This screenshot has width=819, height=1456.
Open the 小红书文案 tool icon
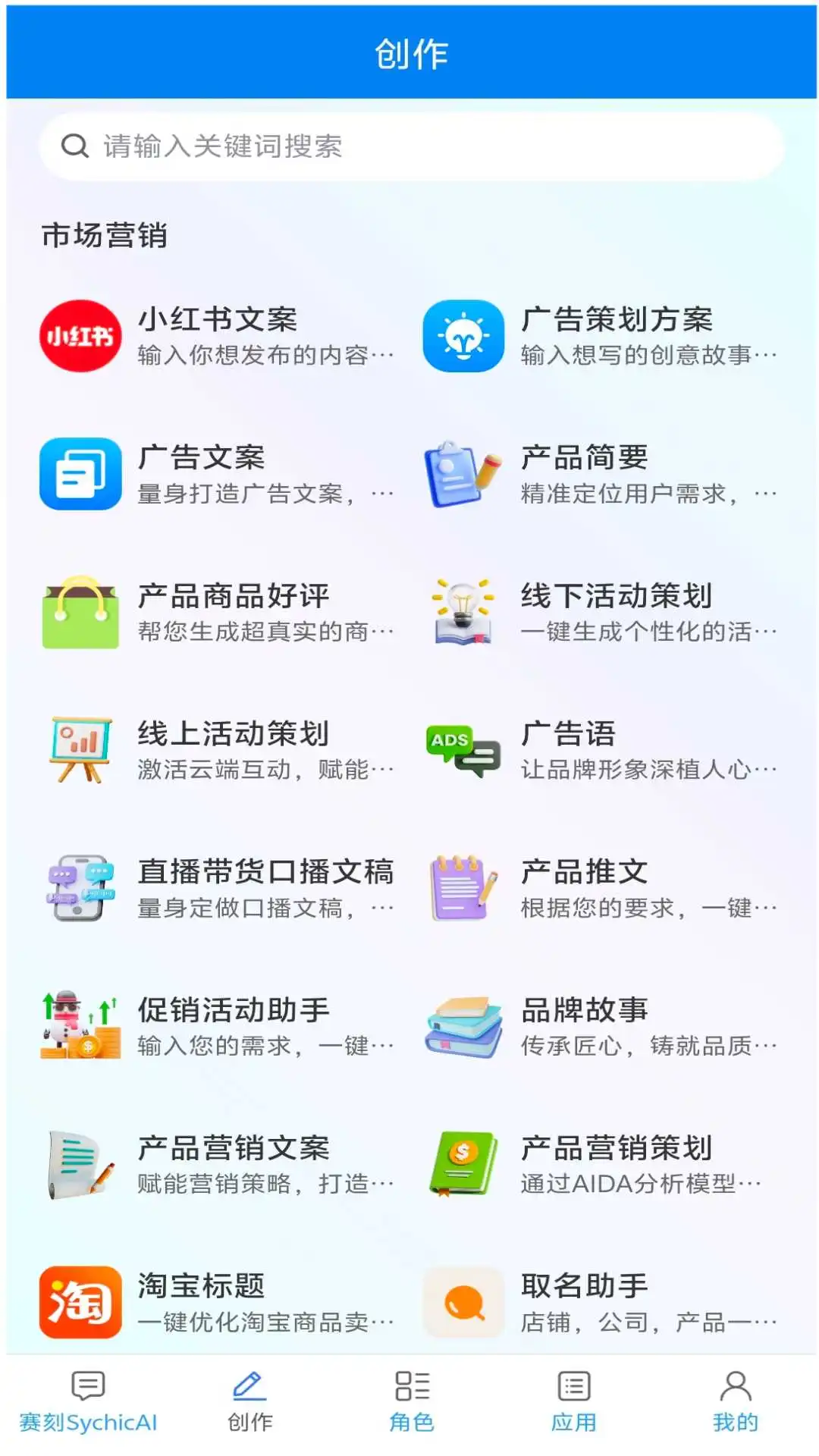(79, 337)
